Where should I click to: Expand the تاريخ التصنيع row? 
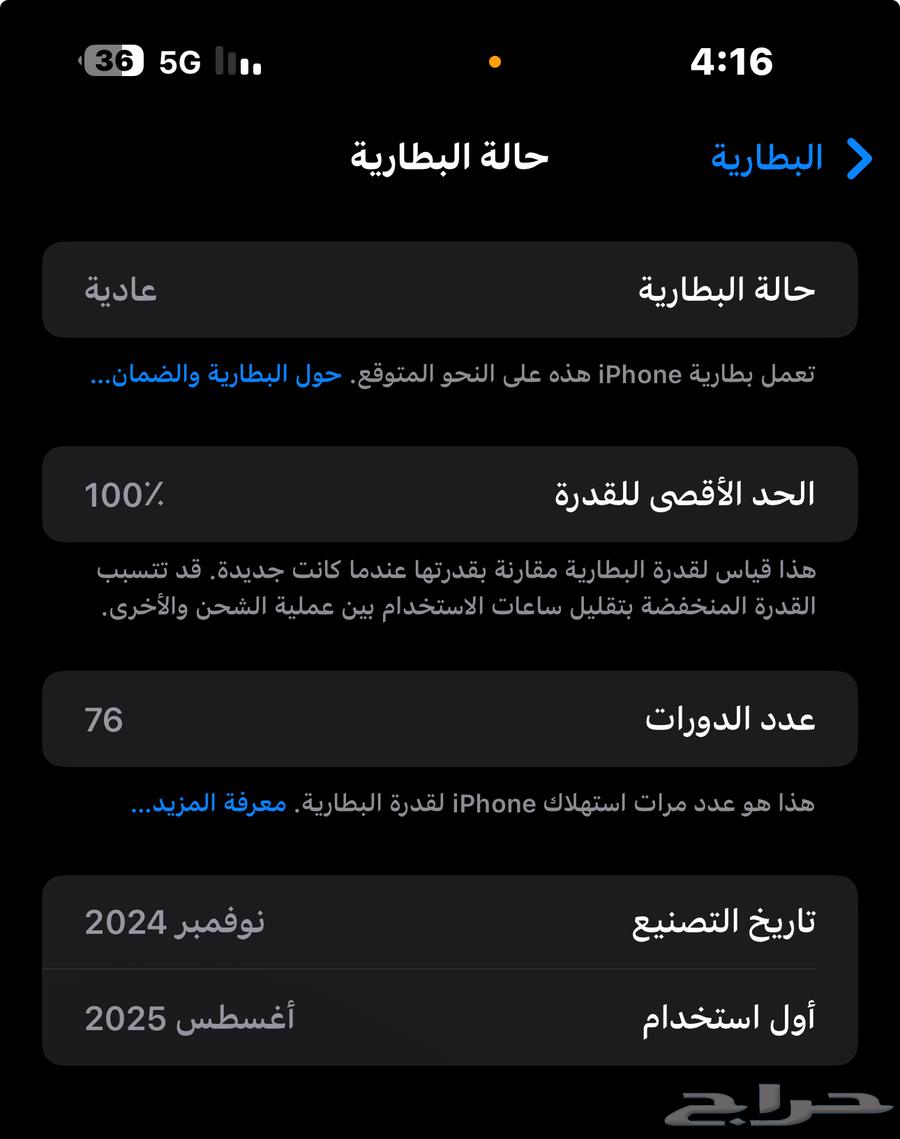(450, 921)
